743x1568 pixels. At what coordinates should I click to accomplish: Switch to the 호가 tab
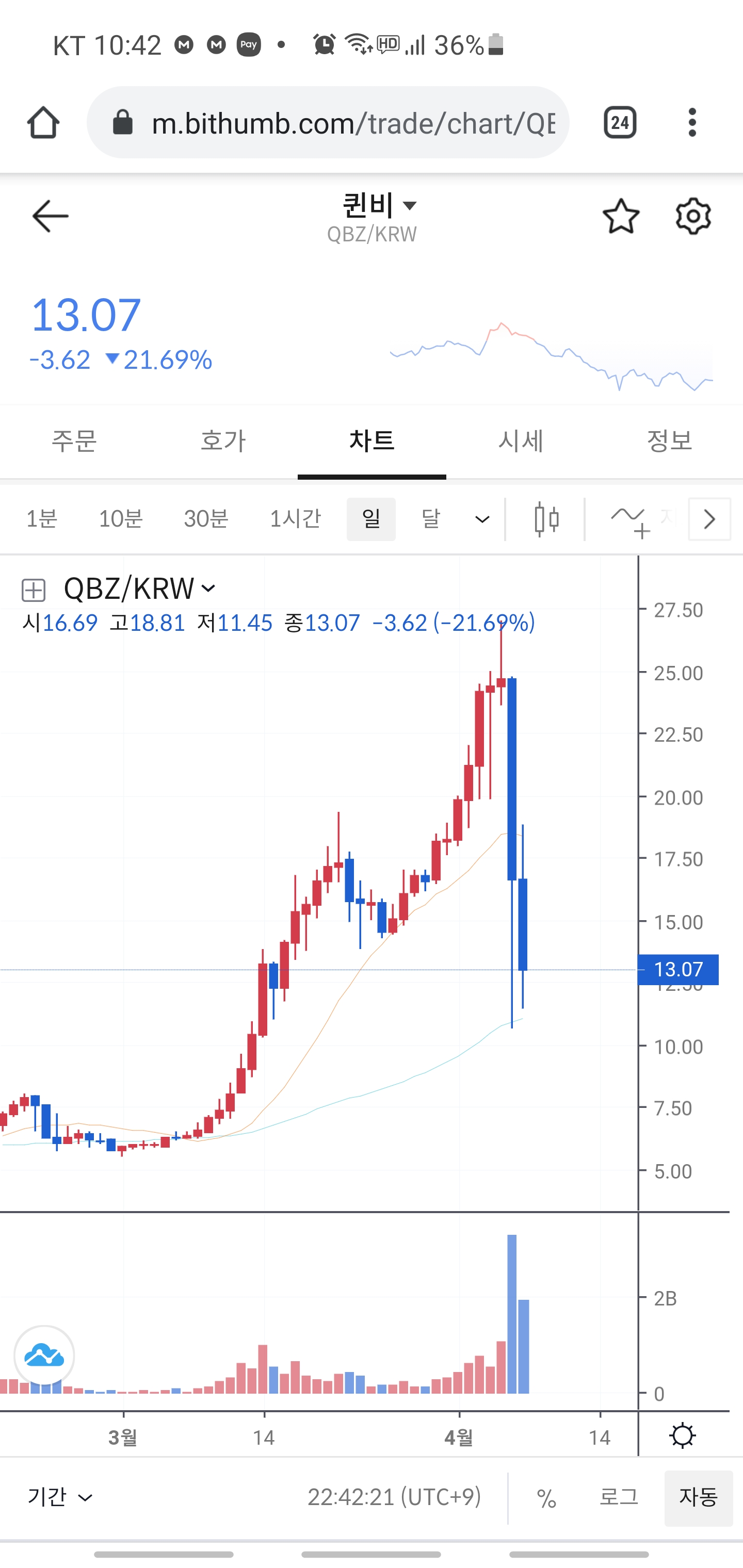click(x=223, y=442)
